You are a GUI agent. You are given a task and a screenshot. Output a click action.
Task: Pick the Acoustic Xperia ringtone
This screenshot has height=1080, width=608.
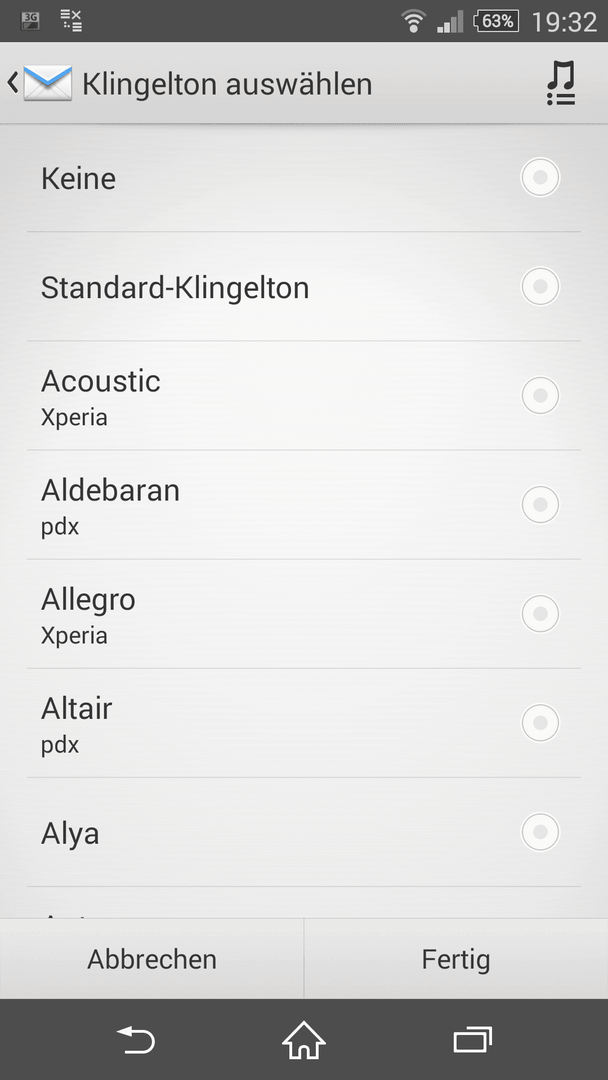pos(304,395)
